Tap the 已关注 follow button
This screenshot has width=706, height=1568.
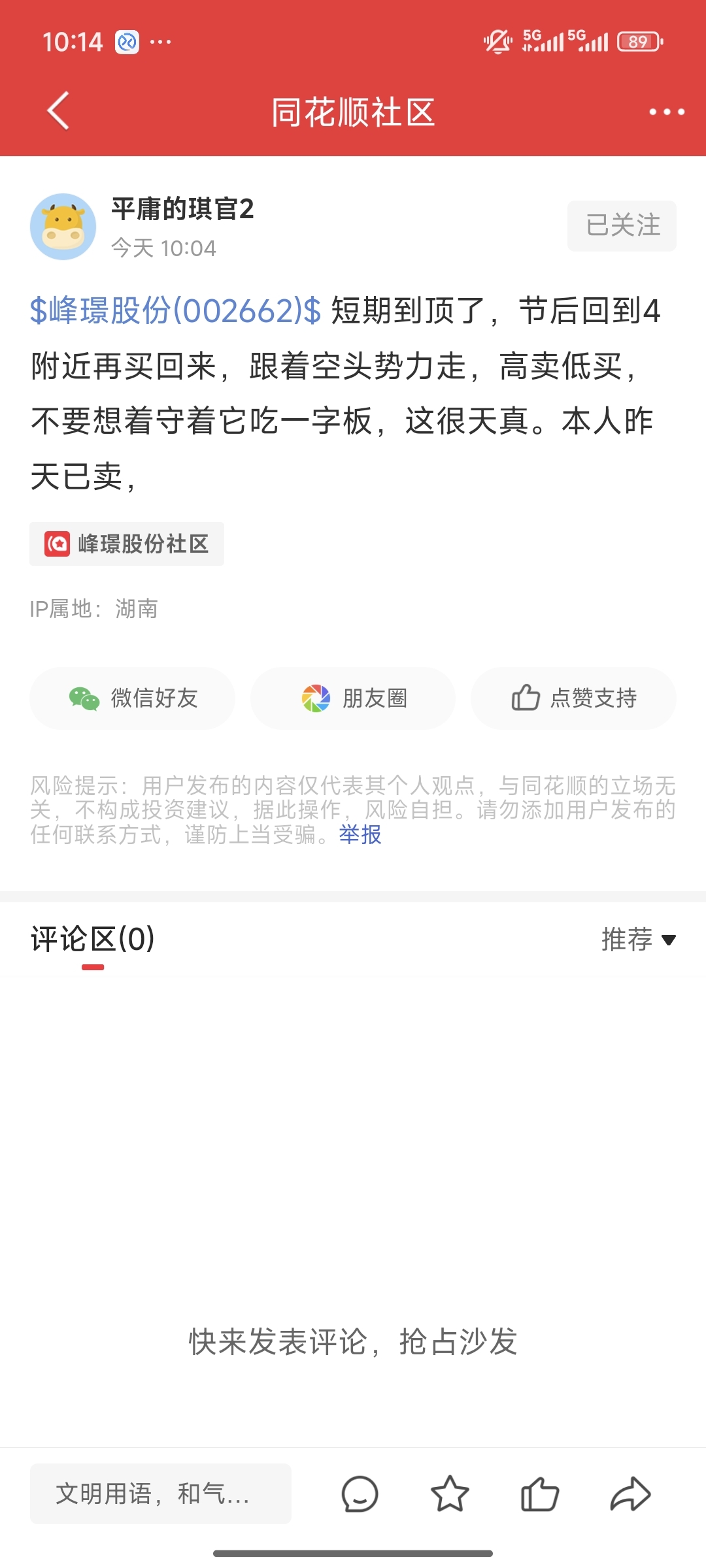coord(622,226)
